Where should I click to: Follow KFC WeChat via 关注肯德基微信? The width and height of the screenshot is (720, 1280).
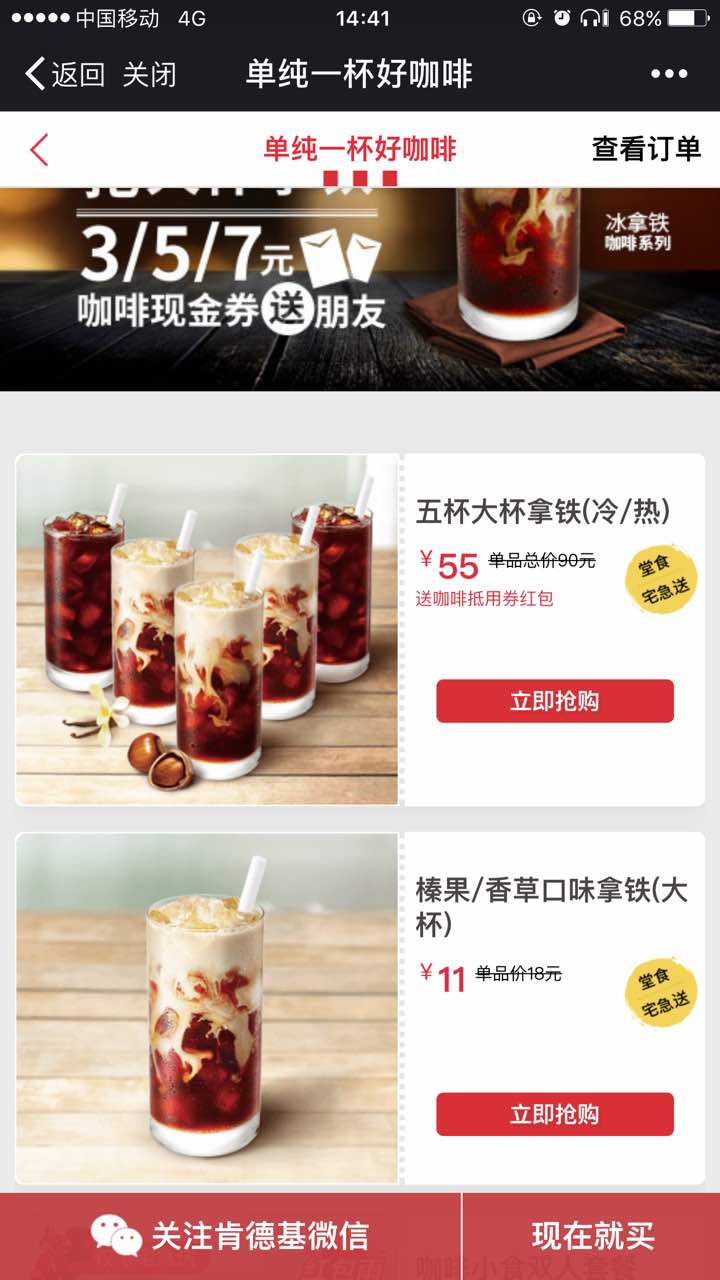pyautogui.click(x=230, y=1236)
